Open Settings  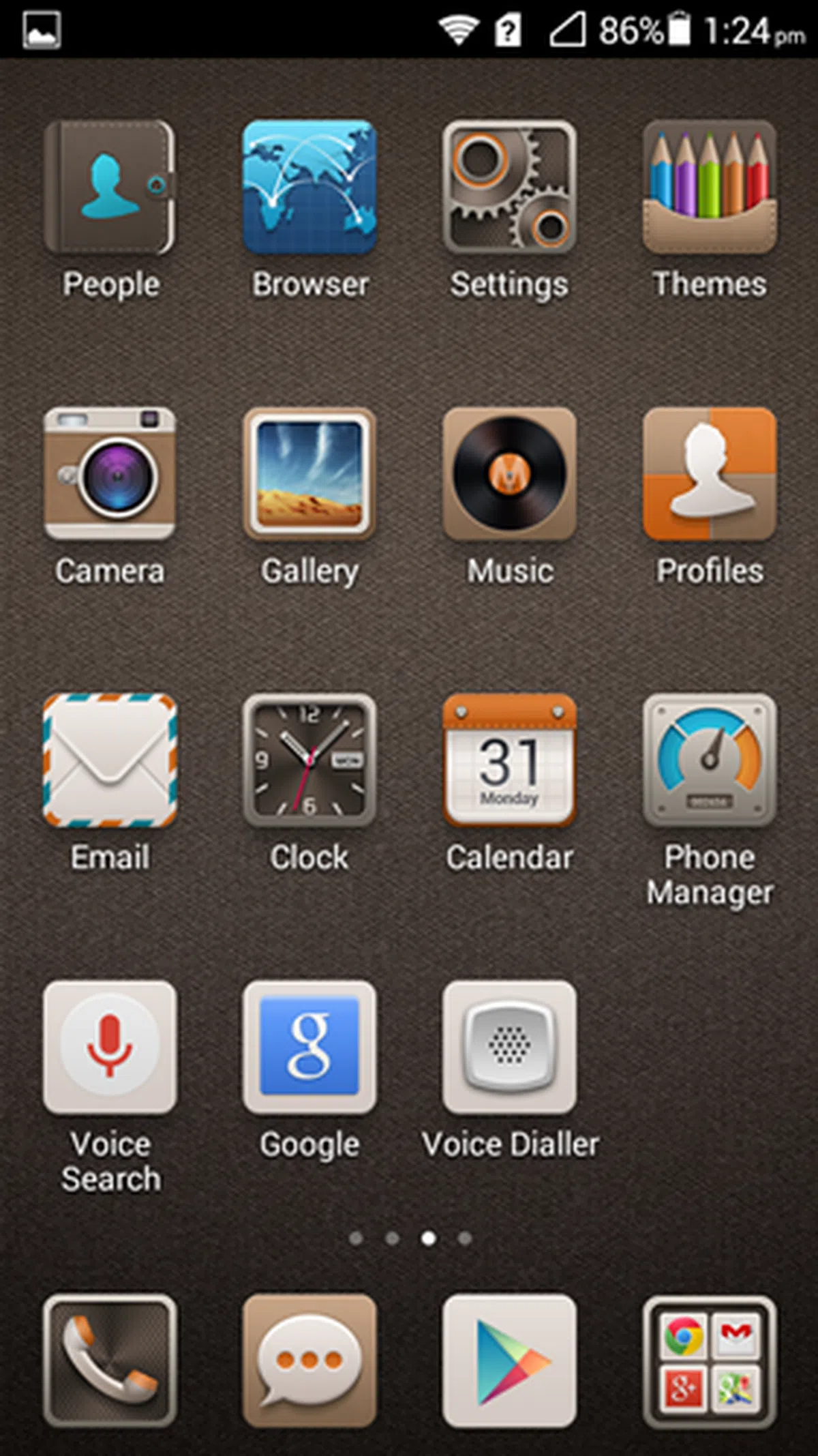[509, 188]
